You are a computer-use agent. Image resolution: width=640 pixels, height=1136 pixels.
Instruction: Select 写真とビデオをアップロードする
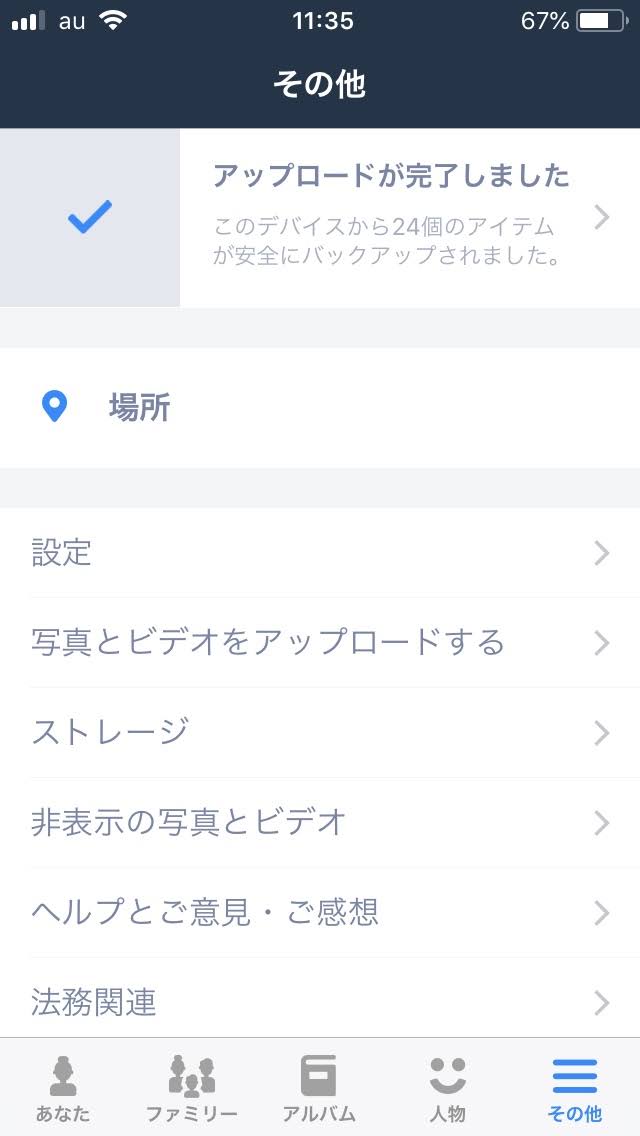point(320,642)
